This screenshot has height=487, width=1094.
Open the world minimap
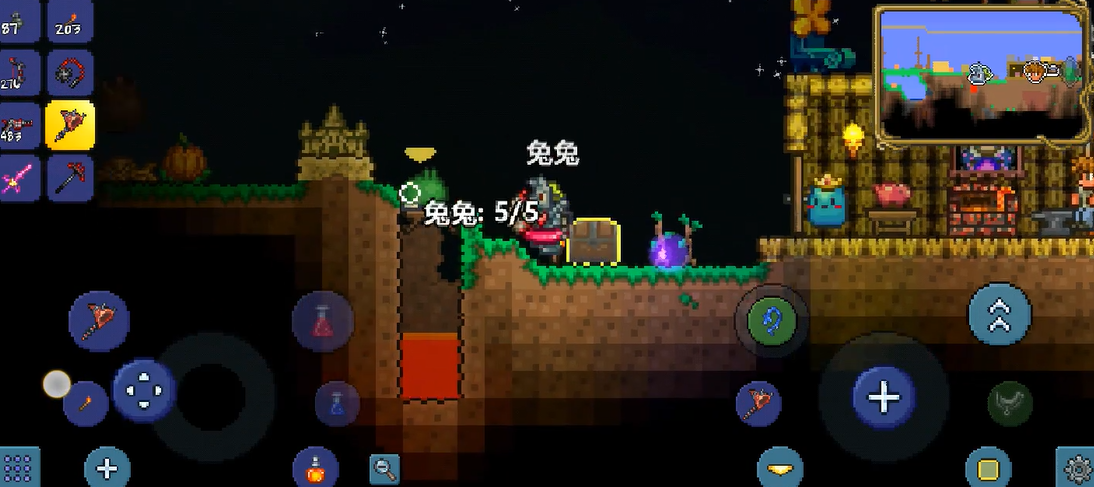tap(982, 75)
